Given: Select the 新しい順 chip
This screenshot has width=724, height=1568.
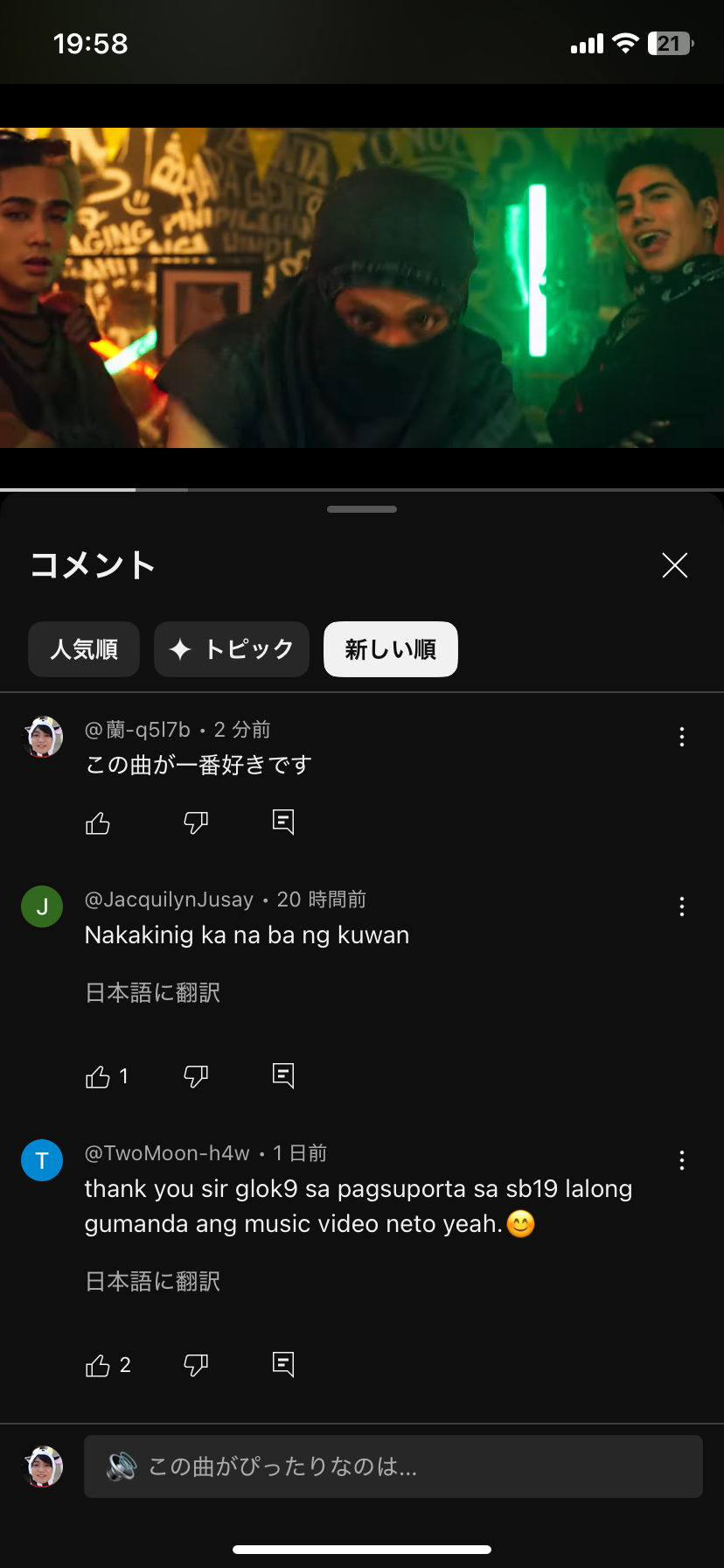Looking at the screenshot, I should [x=391, y=649].
